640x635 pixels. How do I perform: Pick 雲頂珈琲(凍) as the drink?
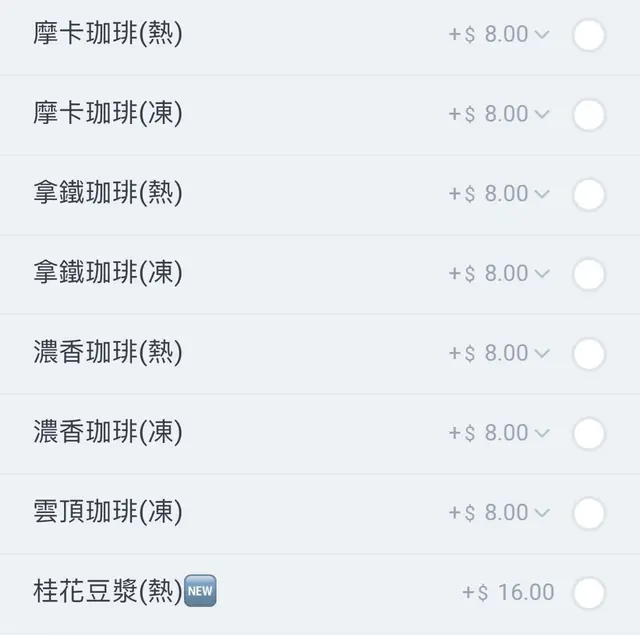(589, 513)
